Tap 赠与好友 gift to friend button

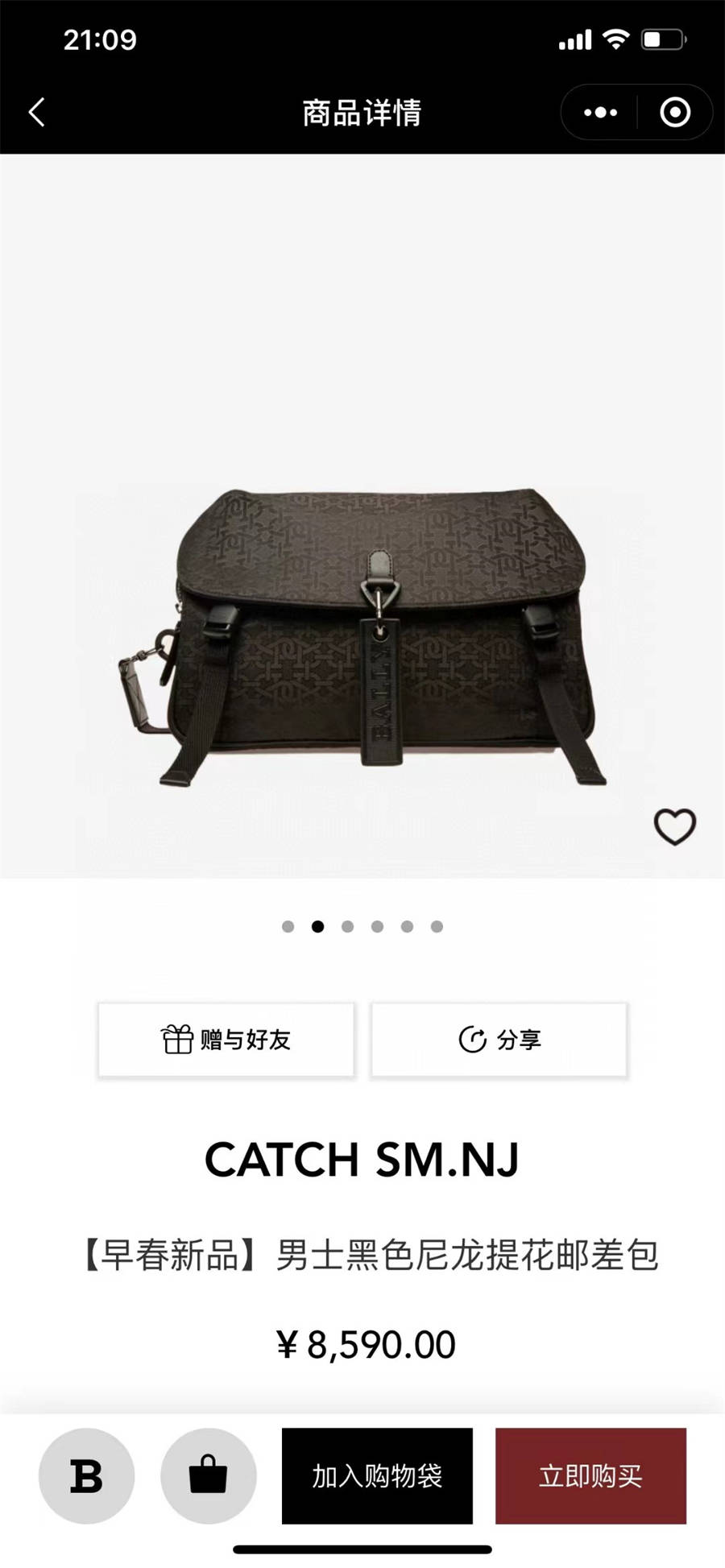pos(226,1040)
